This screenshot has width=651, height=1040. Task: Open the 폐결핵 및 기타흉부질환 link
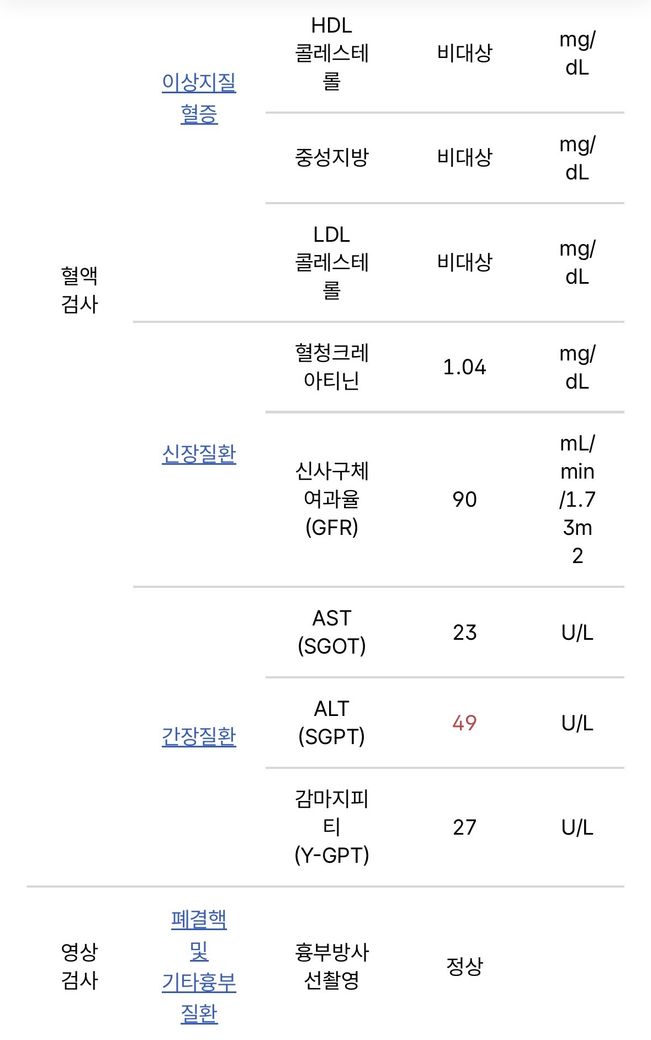coord(199,966)
